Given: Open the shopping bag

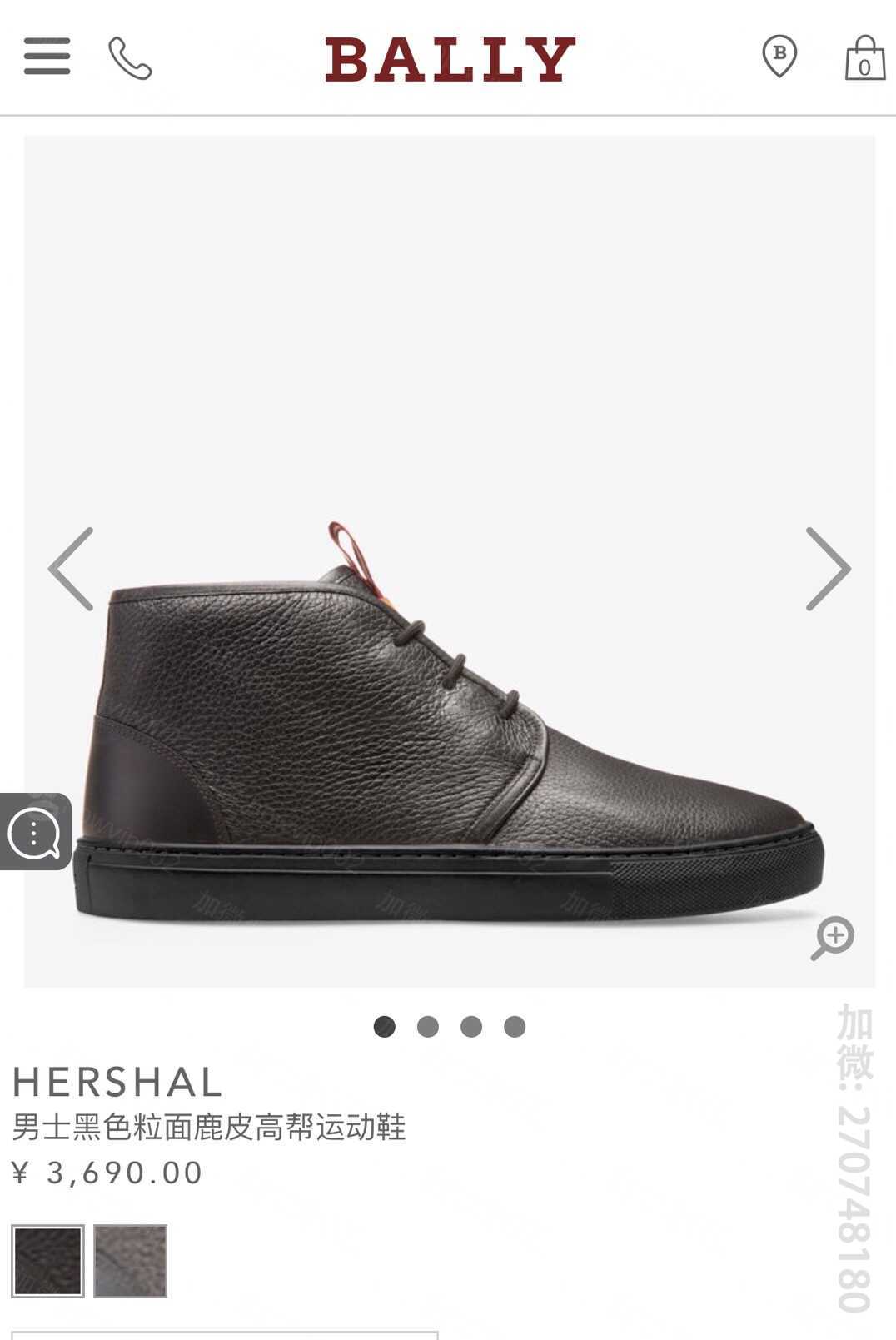Looking at the screenshot, I should (864, 58).
